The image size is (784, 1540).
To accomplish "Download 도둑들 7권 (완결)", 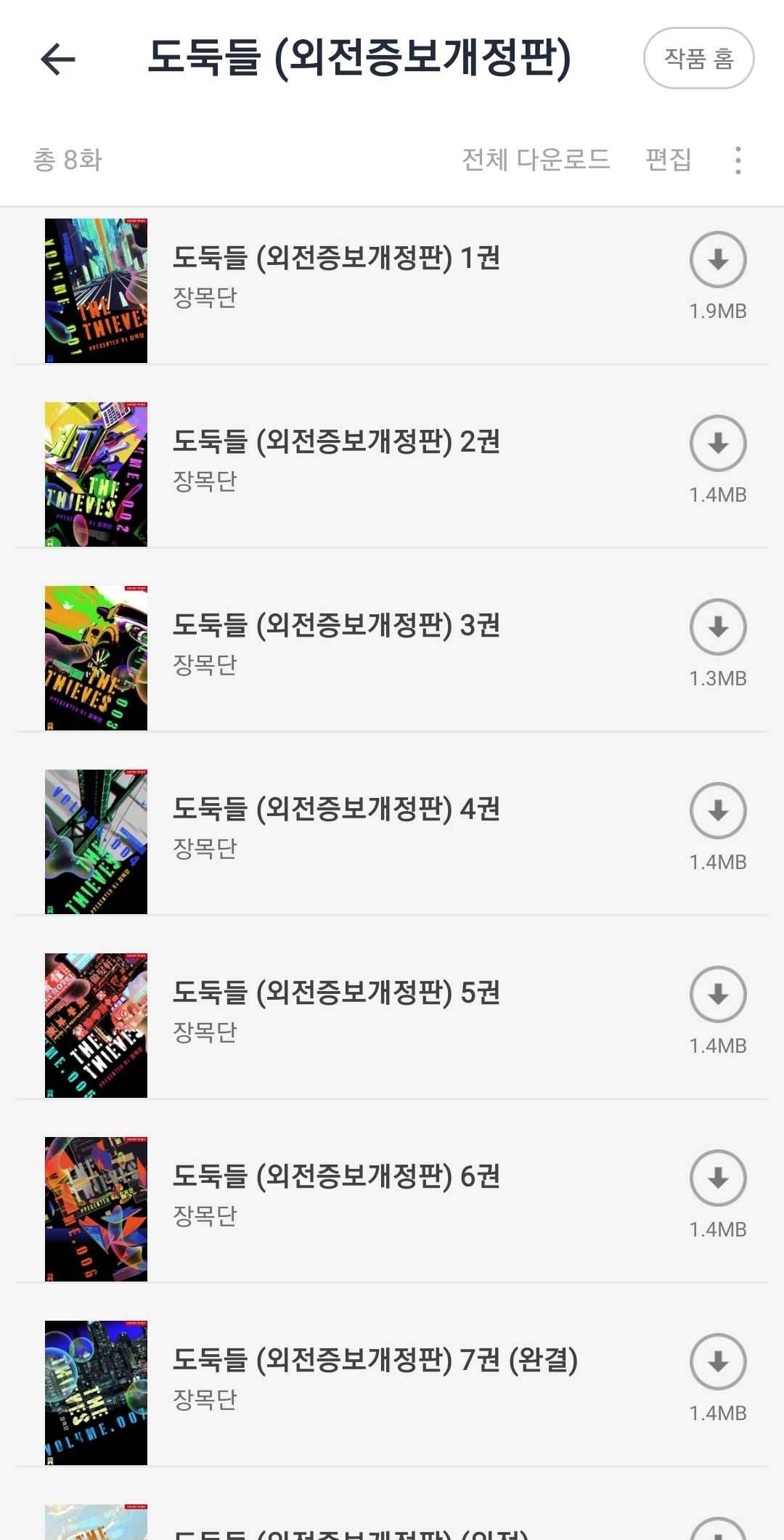I will [x=718, y=1362].
